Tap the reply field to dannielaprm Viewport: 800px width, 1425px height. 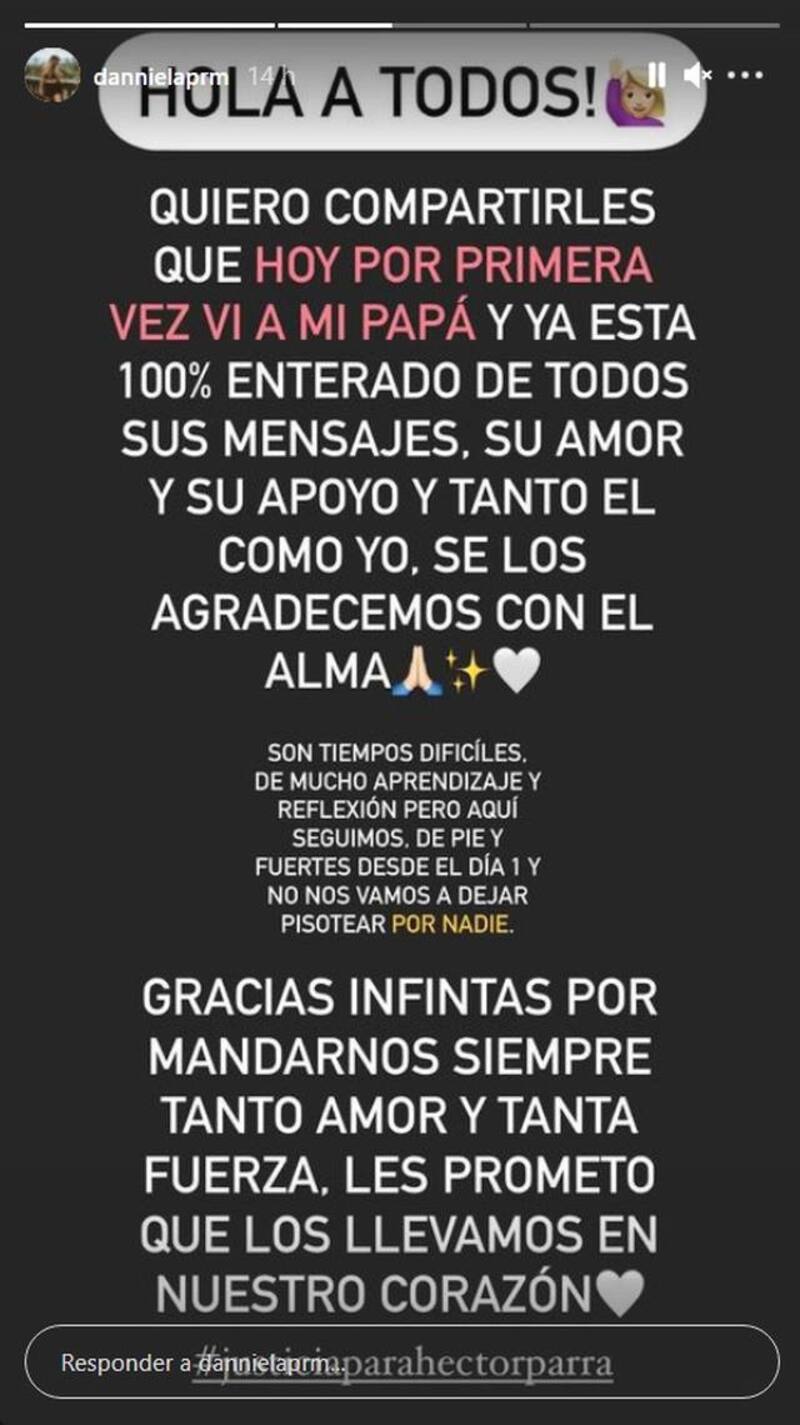click(400, 1362)
